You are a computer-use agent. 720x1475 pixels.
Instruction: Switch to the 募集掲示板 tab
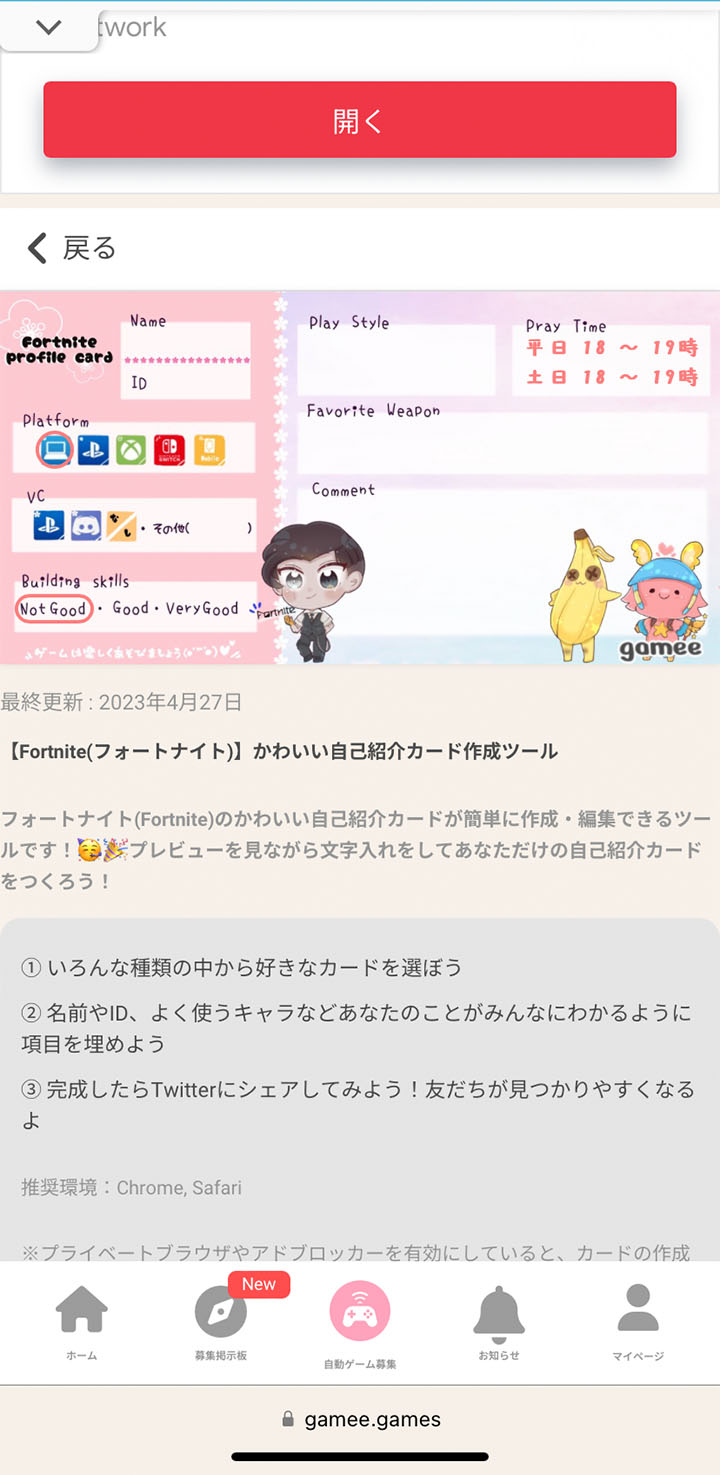(x=221, y=1322)
